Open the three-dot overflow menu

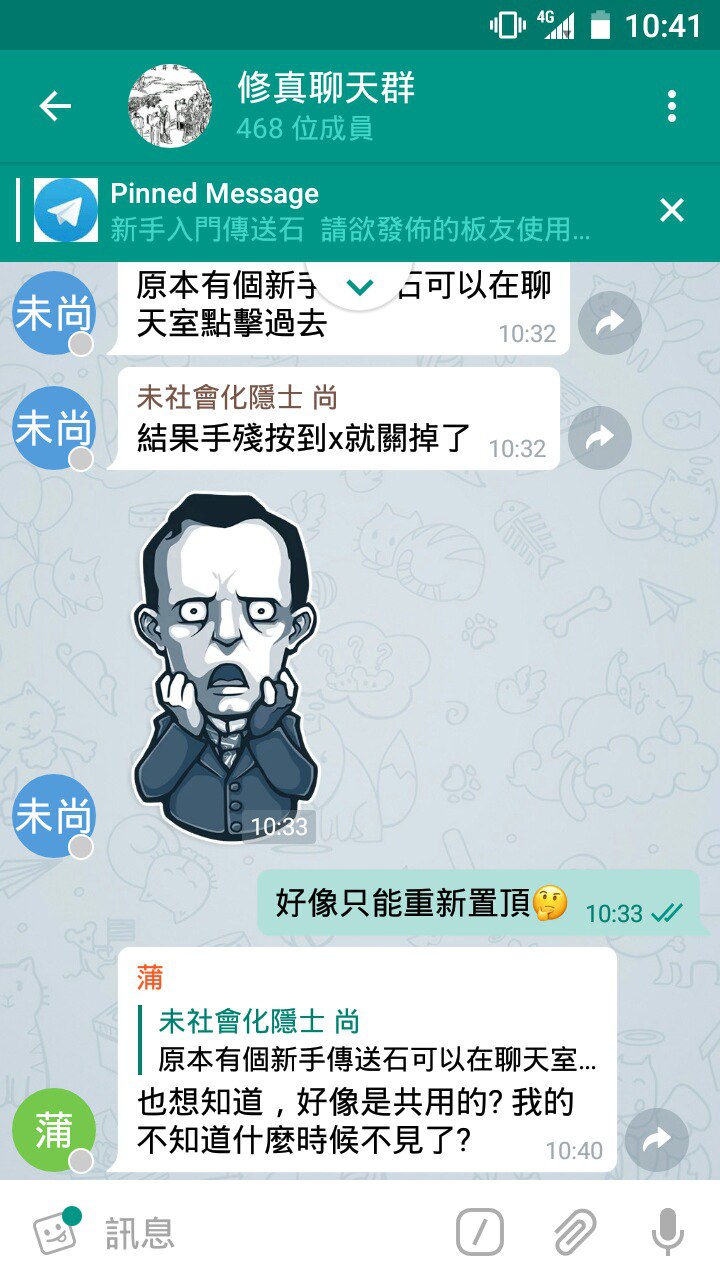point(671,106)
